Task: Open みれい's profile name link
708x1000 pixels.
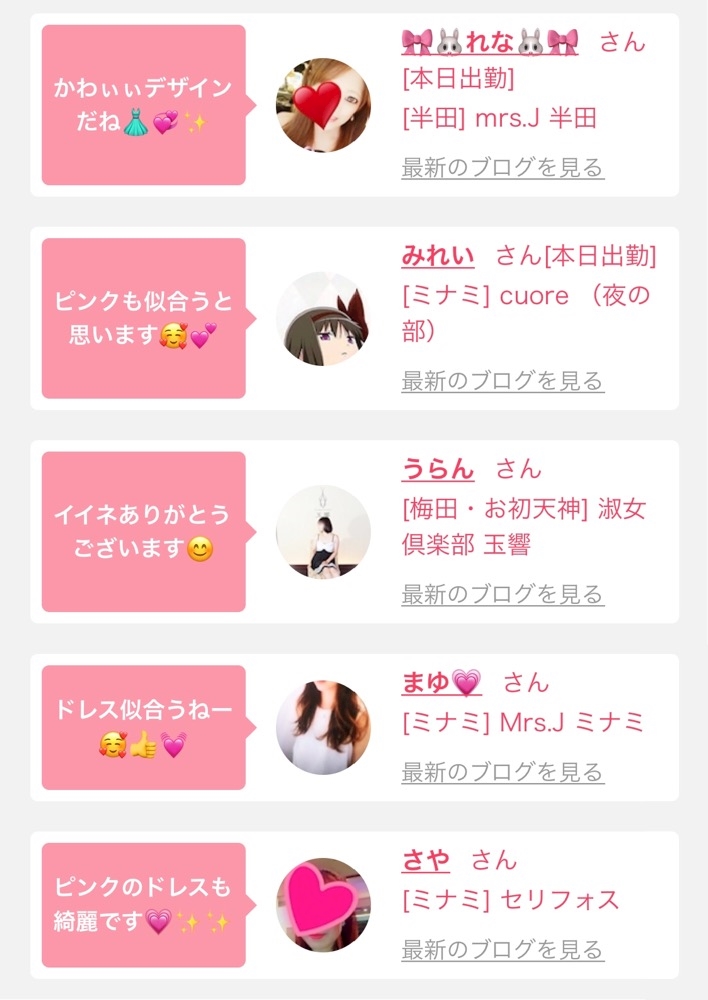Action: 438,256
